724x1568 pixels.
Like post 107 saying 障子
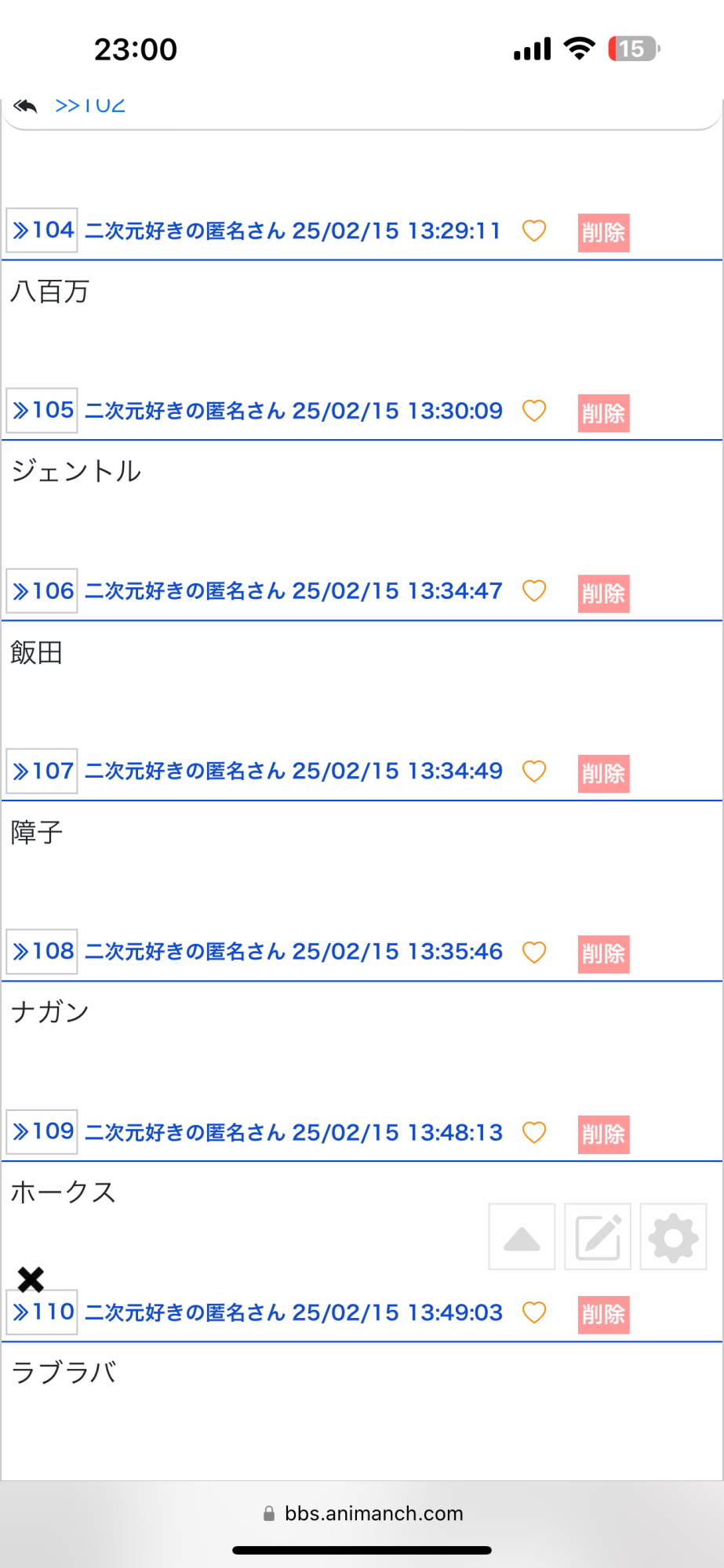534,771
